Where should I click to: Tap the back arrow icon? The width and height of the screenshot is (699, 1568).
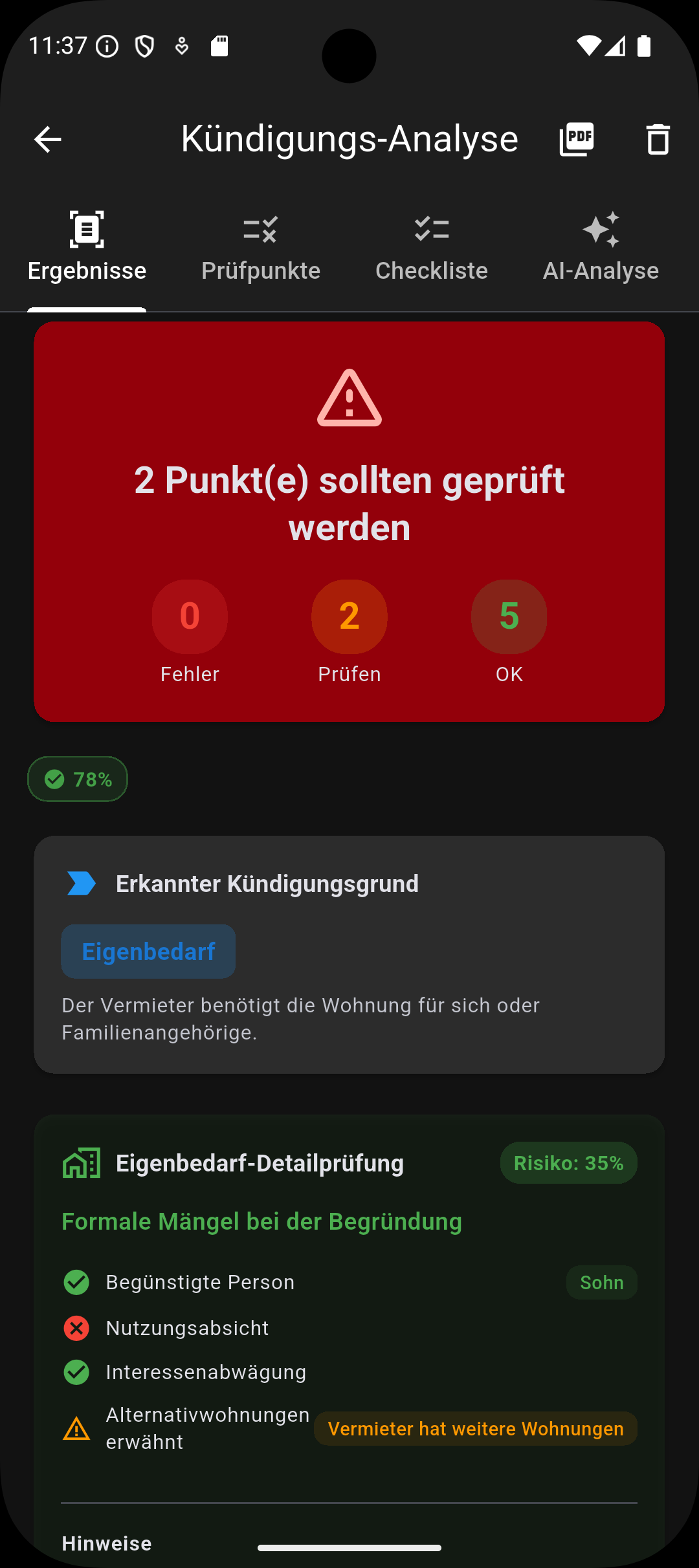pos(47,139)
